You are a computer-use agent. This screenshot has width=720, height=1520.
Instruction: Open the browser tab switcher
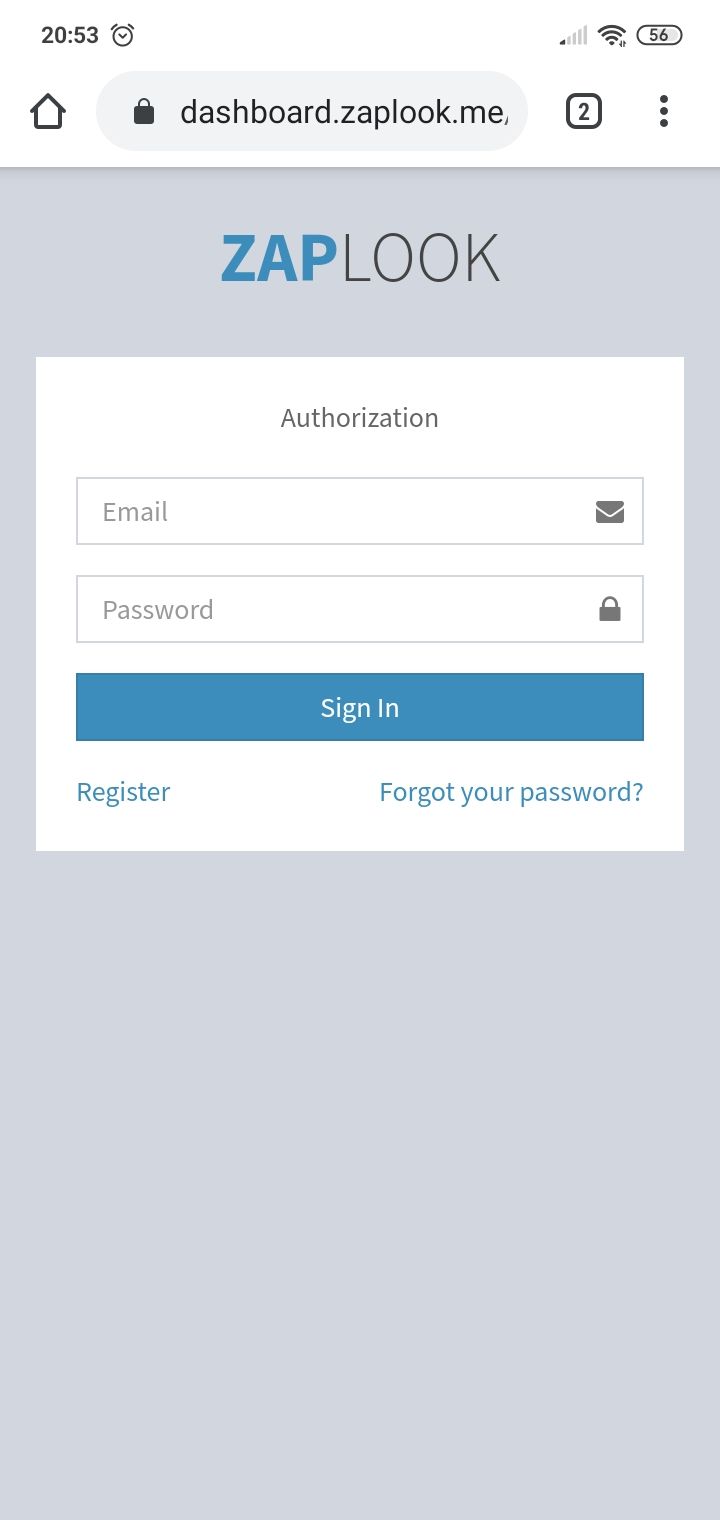tap(584, 111)
